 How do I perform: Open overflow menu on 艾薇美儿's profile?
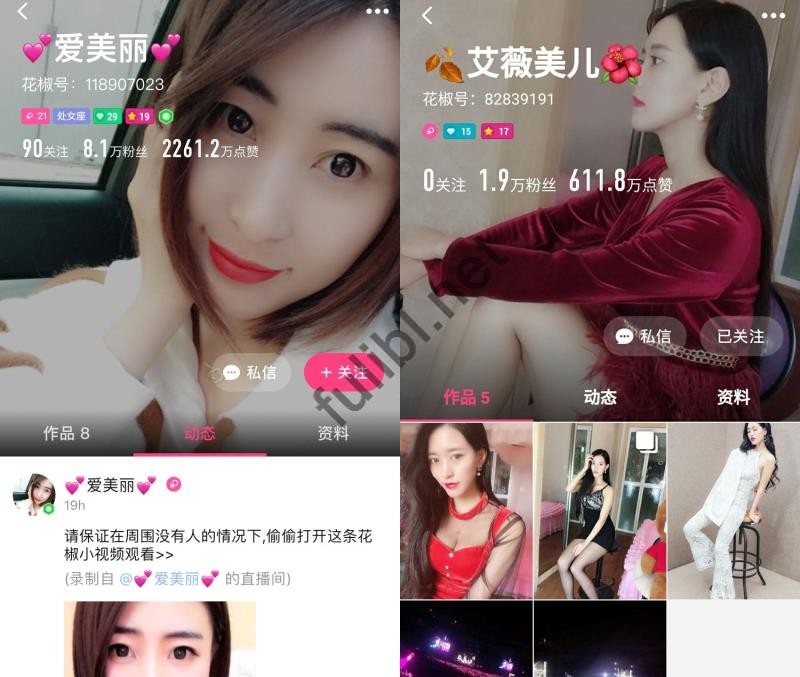[773, 15]
